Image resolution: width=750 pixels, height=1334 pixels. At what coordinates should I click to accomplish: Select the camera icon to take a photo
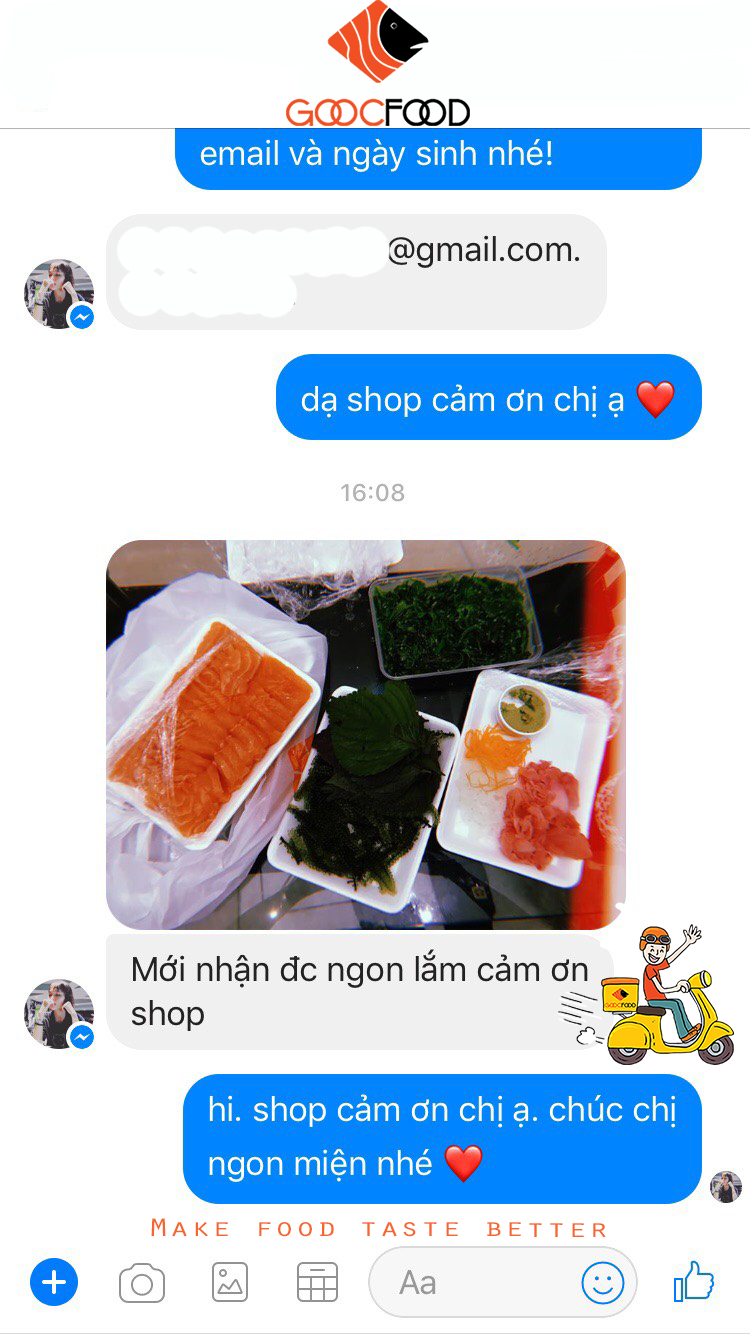[x=142, y=1281]
